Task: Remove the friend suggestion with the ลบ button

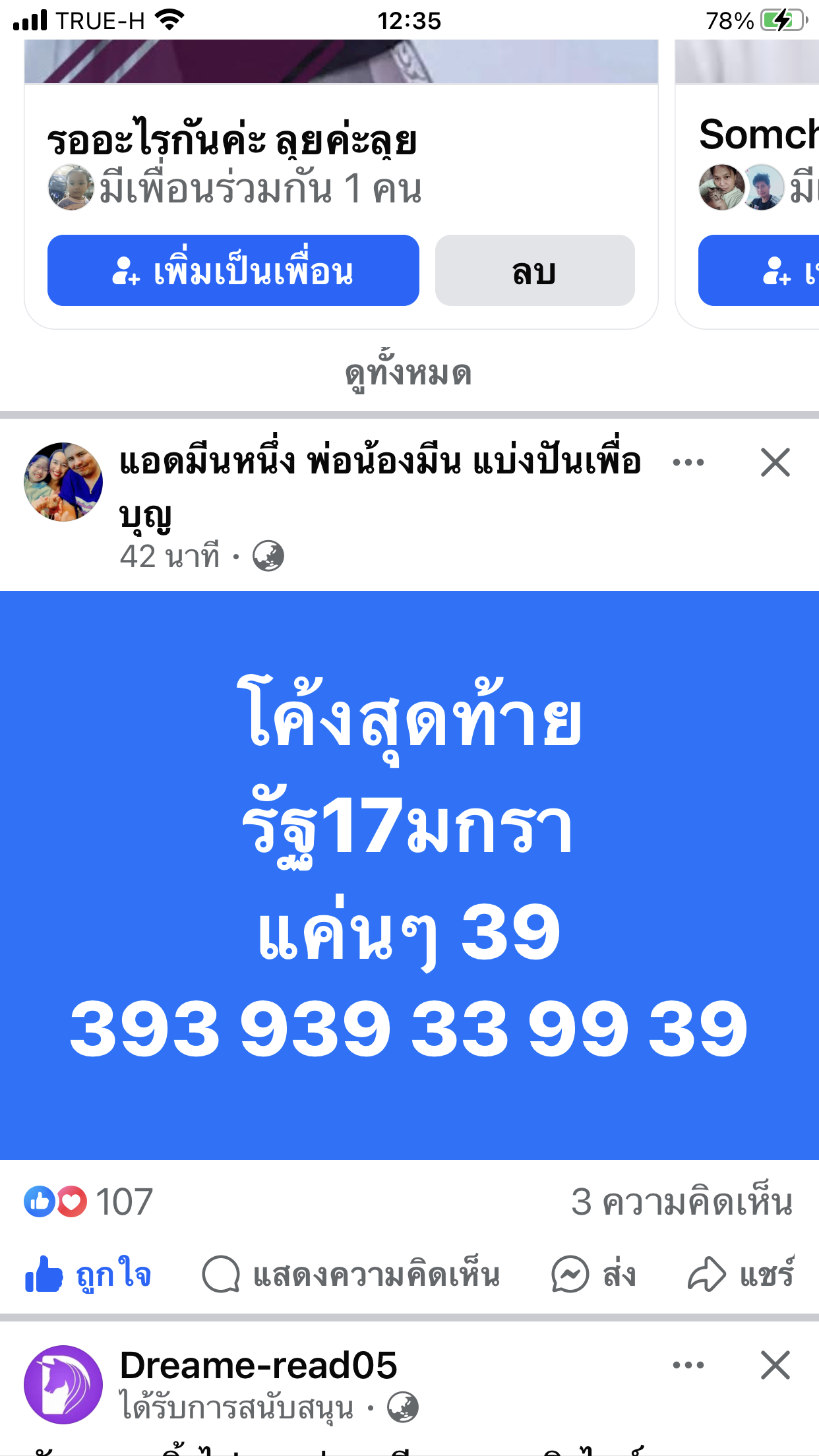Action: pos(534,270)
